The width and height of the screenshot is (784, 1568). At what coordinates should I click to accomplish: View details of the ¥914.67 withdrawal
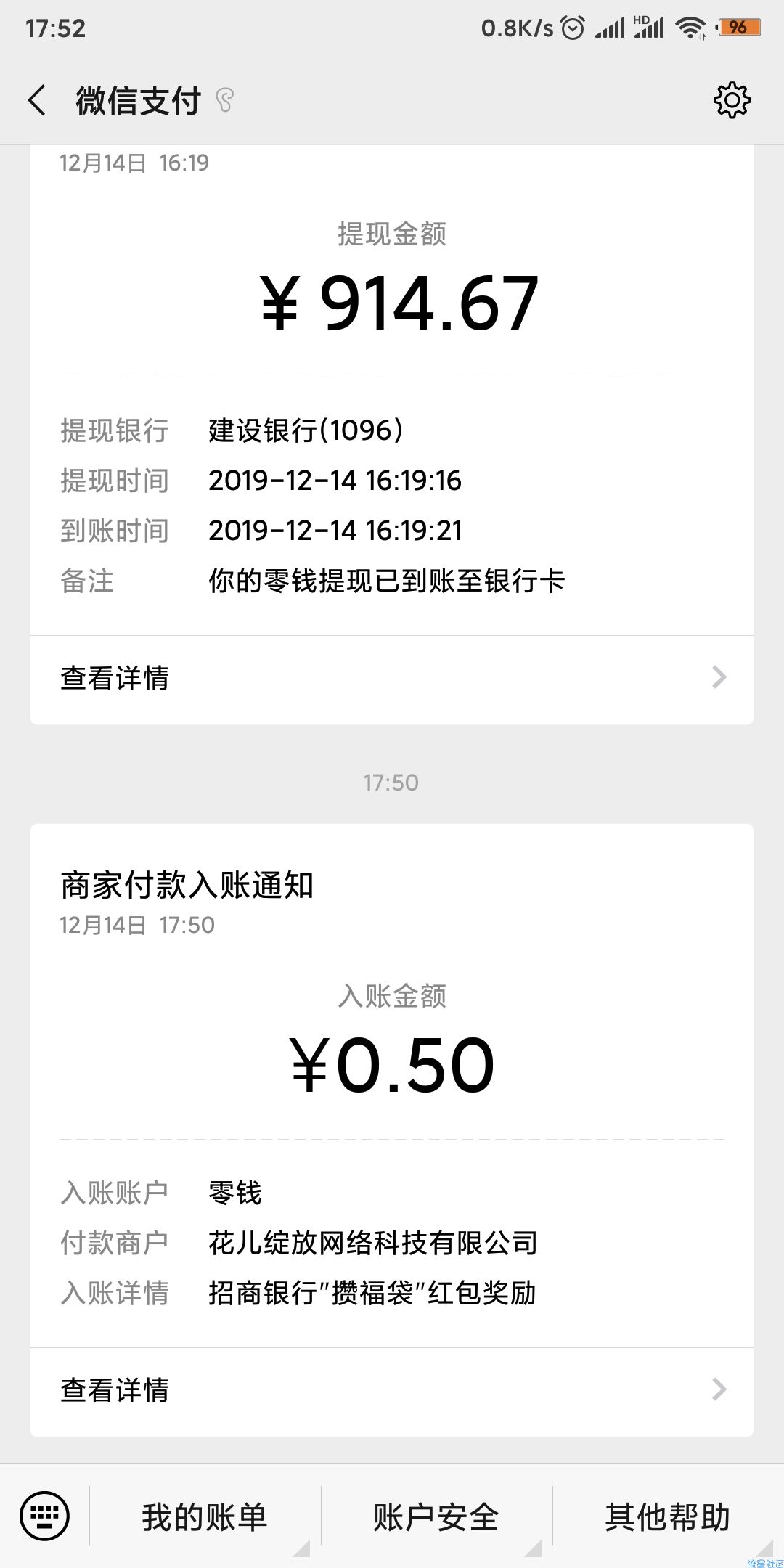point(392,678)
